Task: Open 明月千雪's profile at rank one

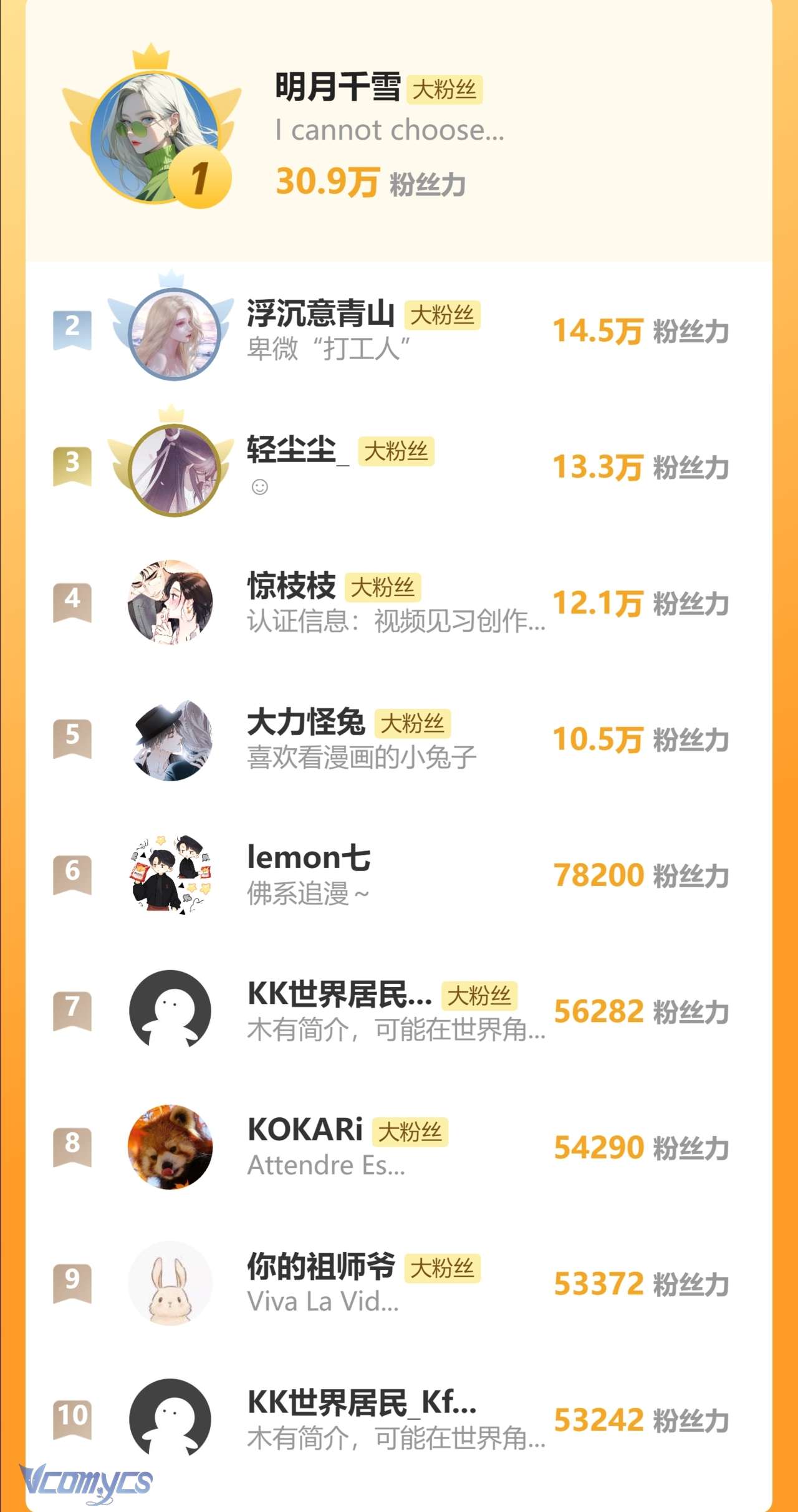Action: tap(337, 87)
